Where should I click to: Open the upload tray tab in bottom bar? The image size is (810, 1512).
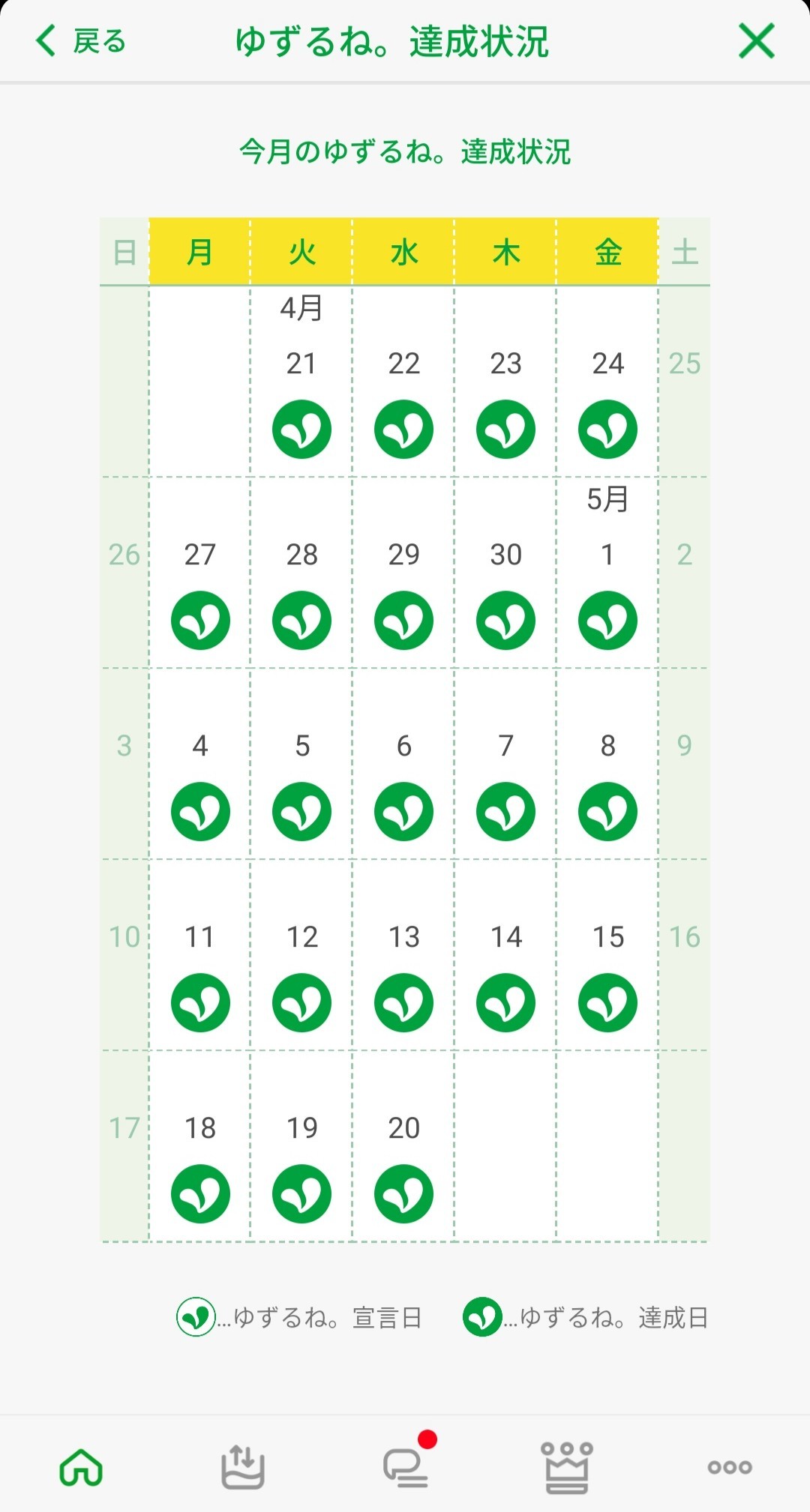point(242,1467)
